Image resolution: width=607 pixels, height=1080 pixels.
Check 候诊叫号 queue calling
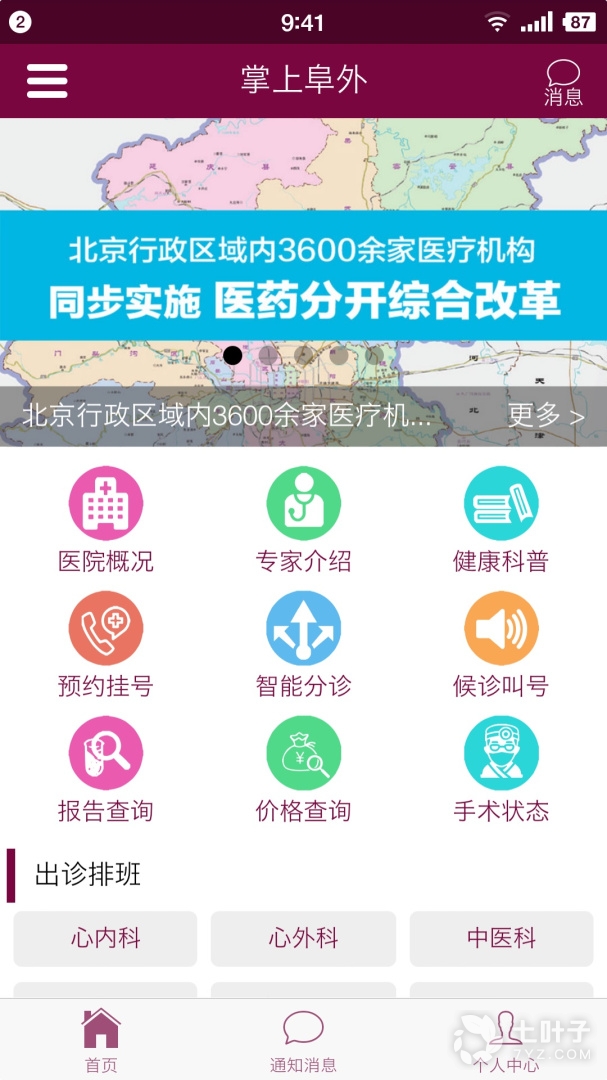coord(501,645)
